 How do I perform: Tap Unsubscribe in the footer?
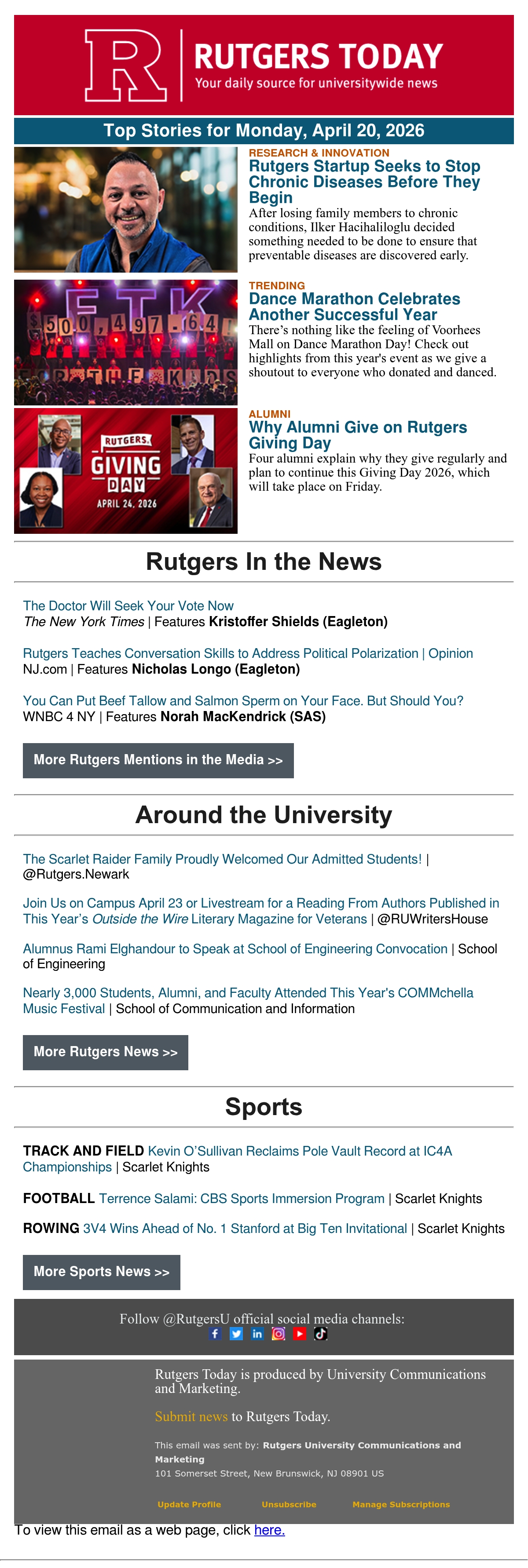tap(289, 1504)
